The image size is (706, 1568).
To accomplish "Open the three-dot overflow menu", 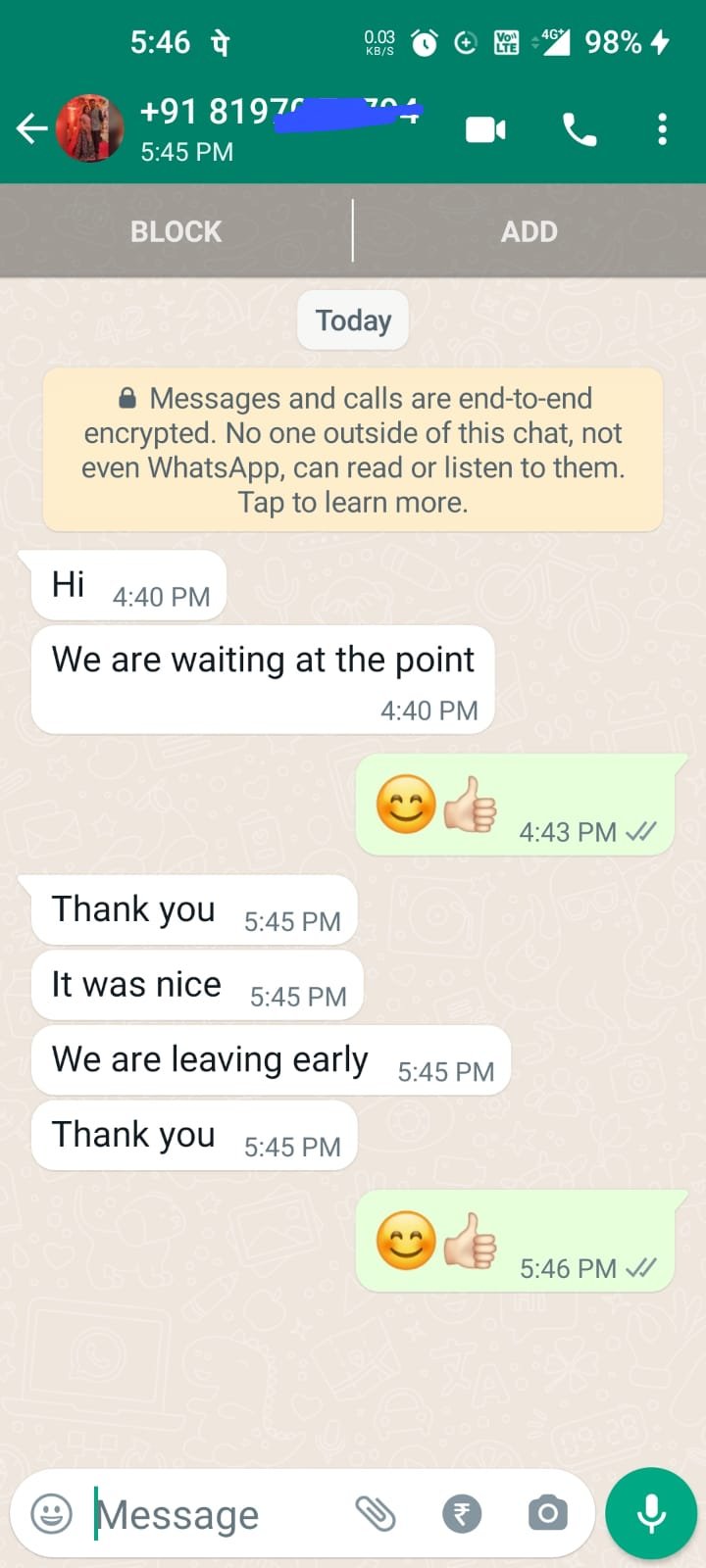I will pyautogui.click(x=663, y=129).
